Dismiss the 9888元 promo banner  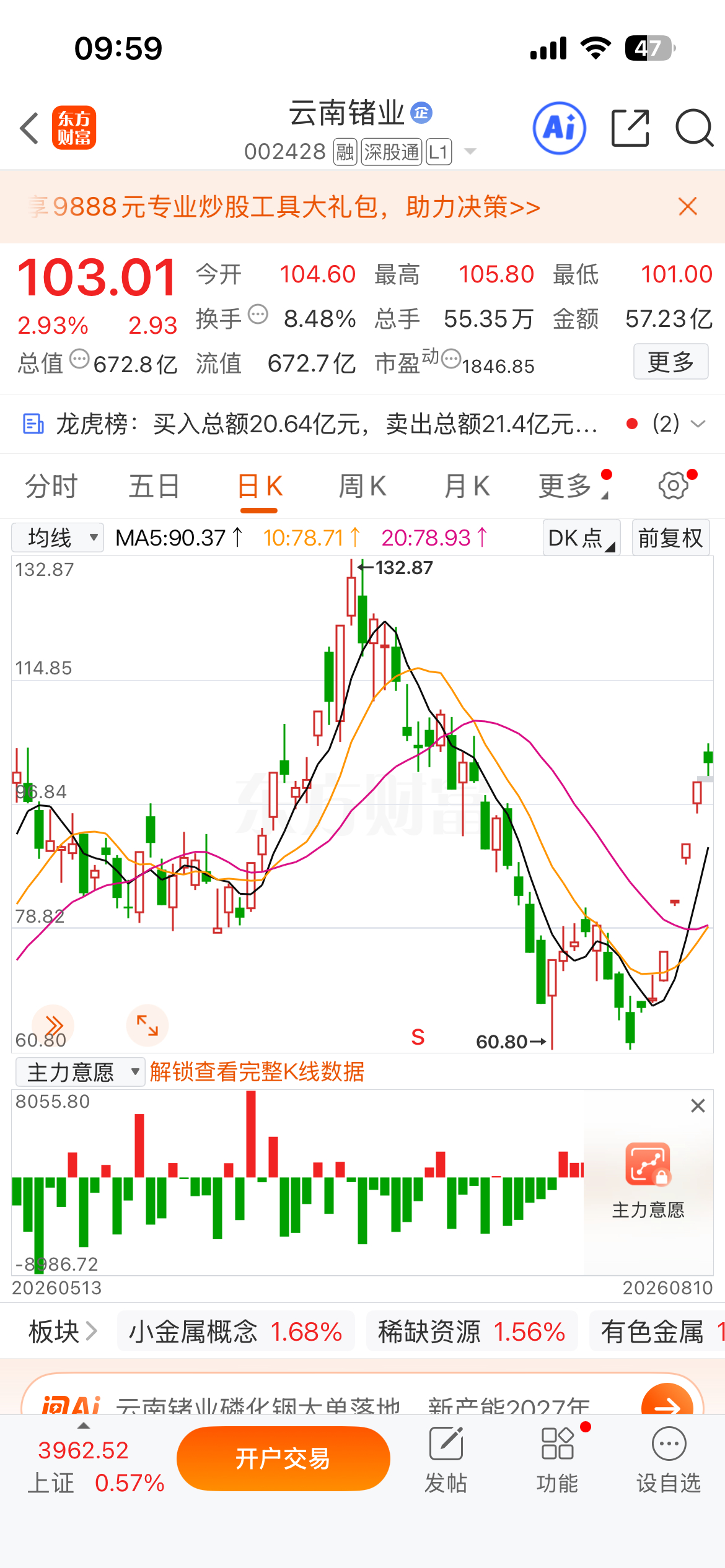pyautogui.click(x=688, y=206)
